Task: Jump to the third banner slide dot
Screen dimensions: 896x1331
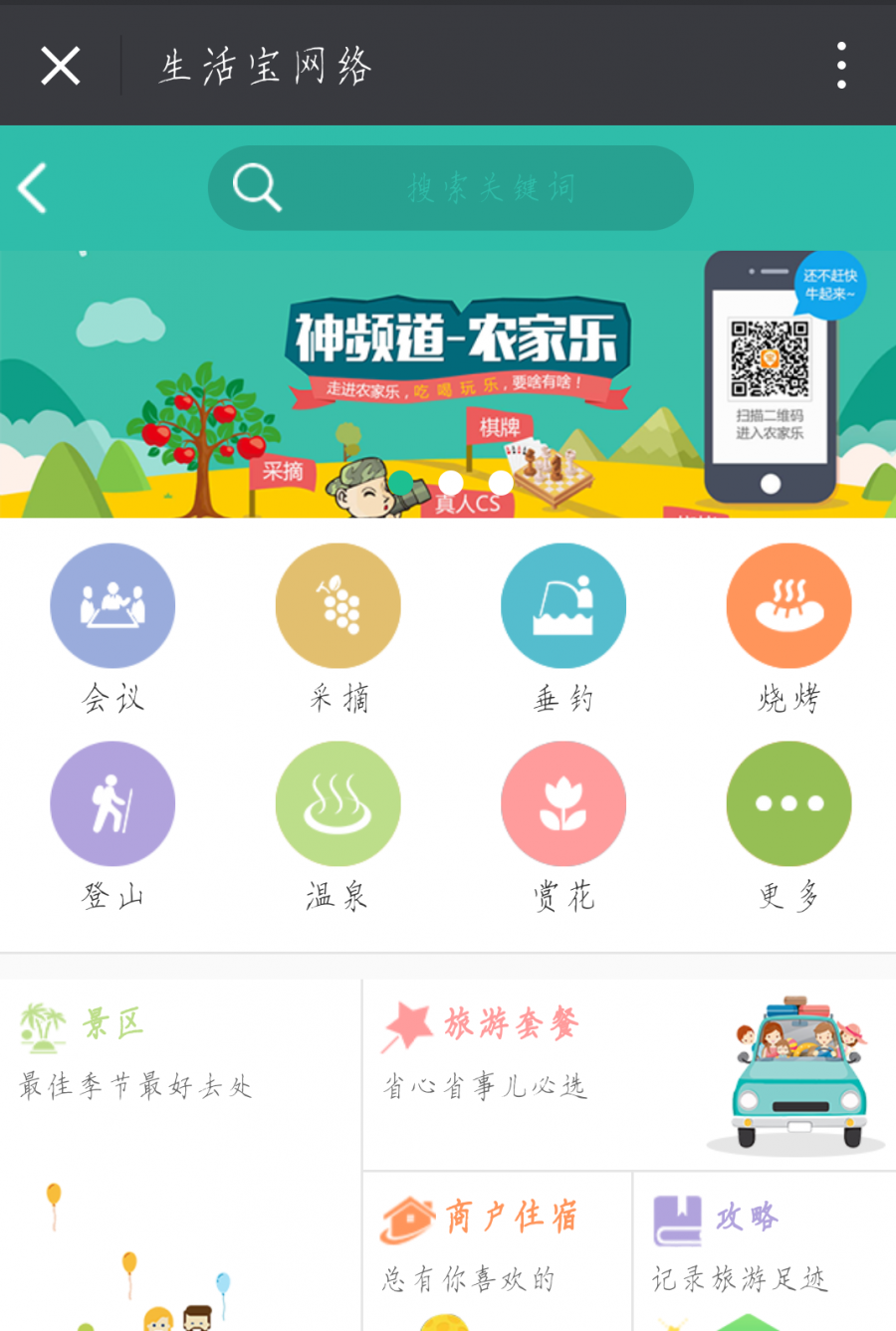Action: click(x=502, y=483)
